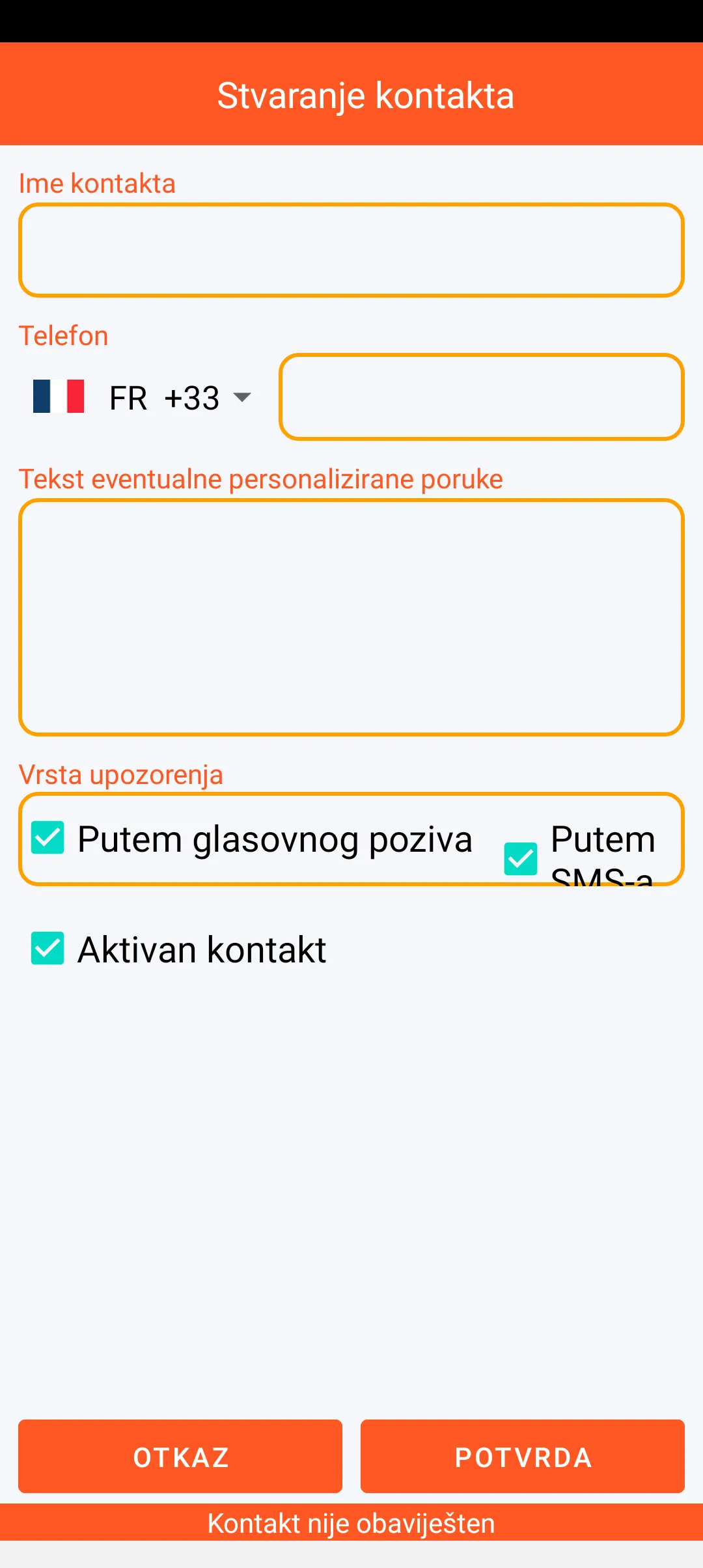Uncheck Putem glasovnog poziva
Viewport: 703px width, 1568px height.
click(48, 837)
